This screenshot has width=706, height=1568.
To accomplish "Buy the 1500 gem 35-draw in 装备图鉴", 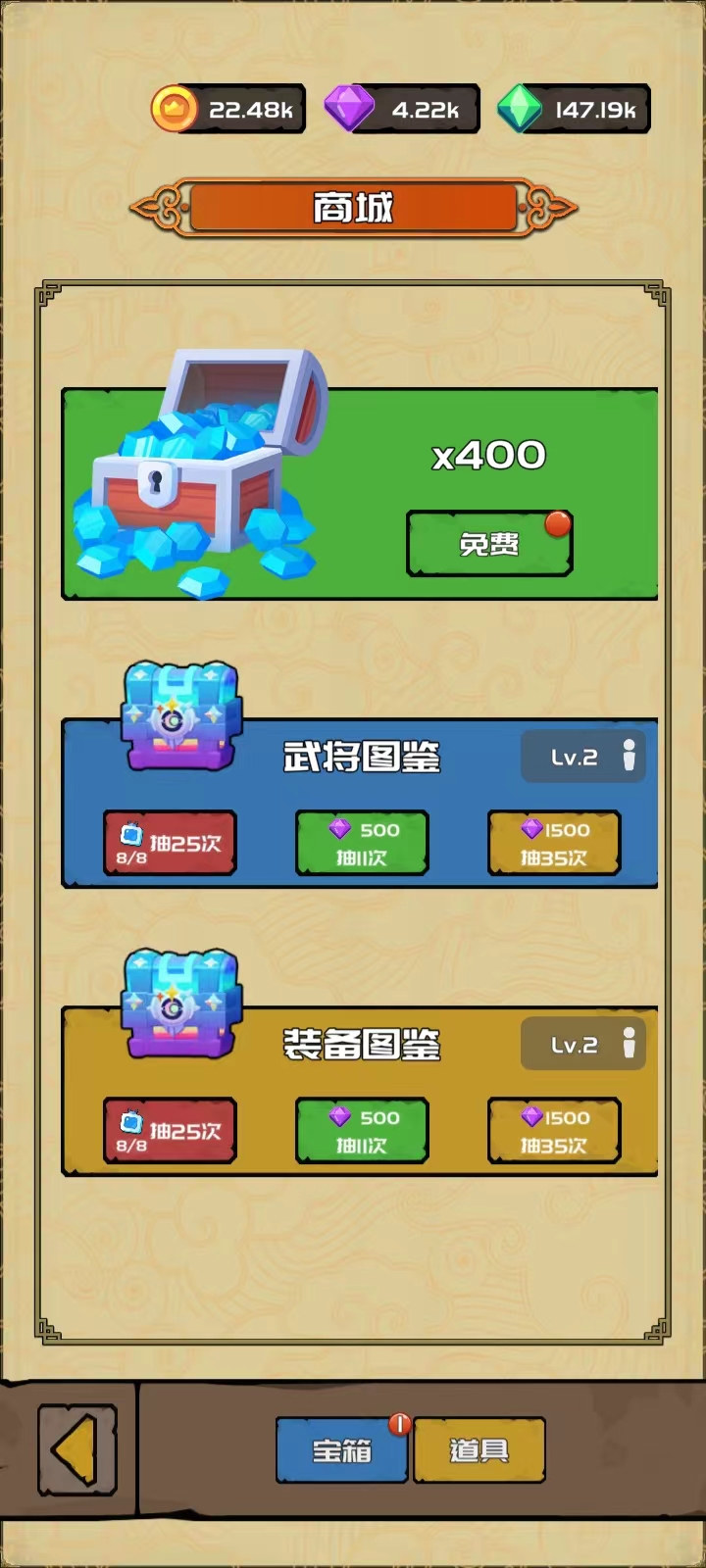I will click(x=554, y=1131).
